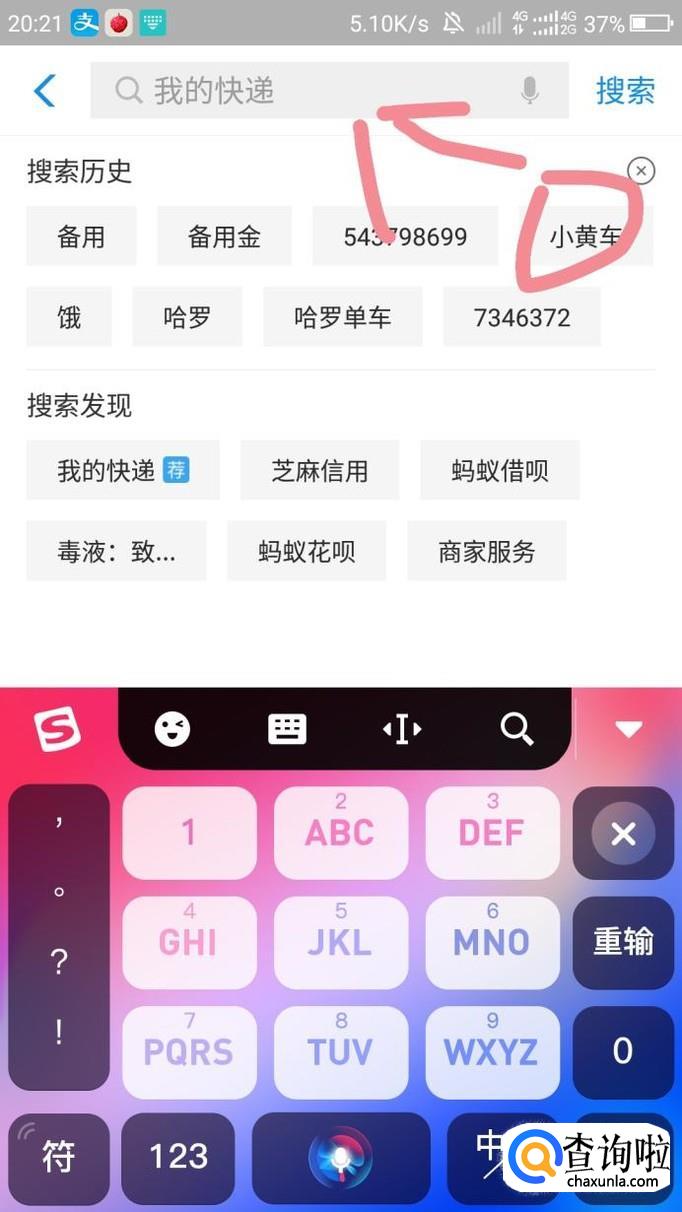Pick the 饿 history chip

tap(69, 318)
